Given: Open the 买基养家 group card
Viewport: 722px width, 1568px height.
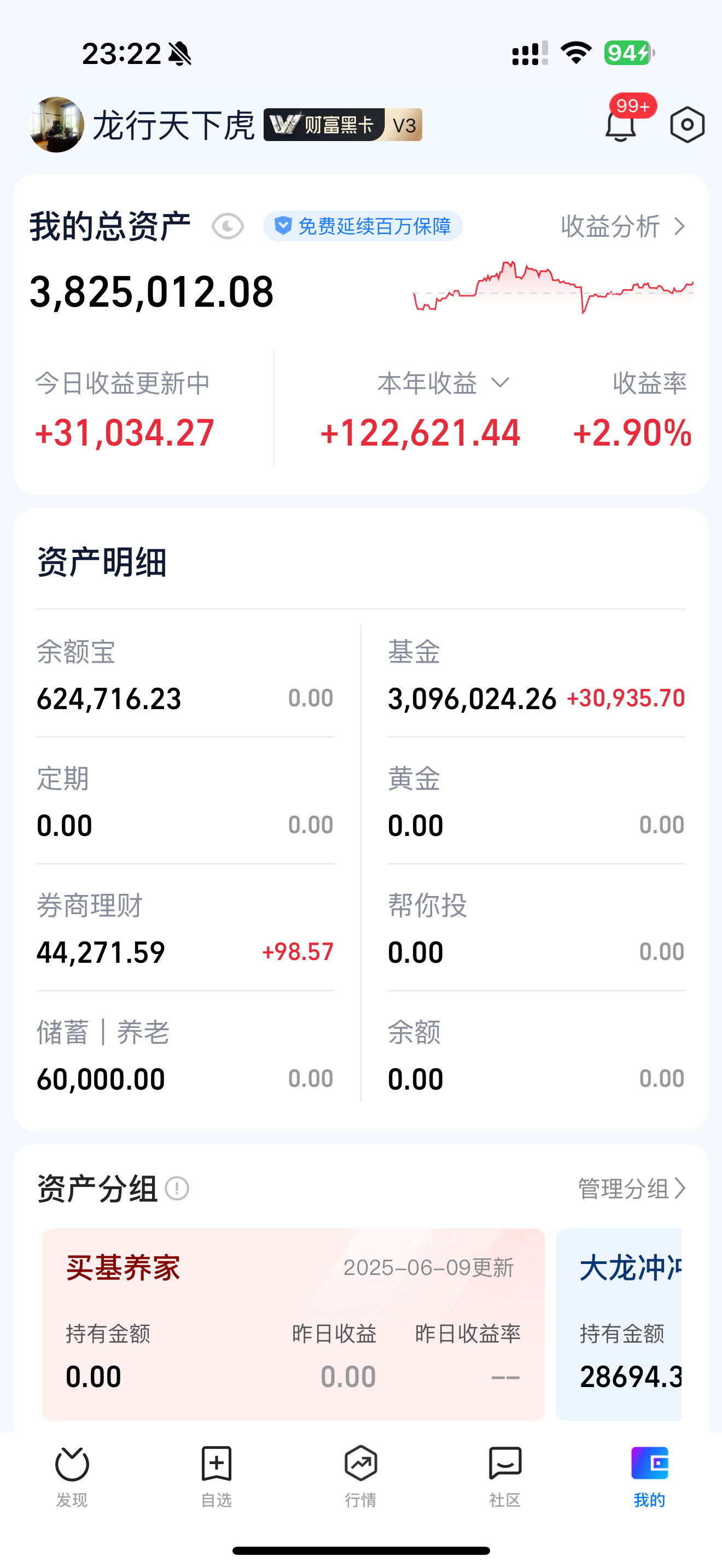Looking at the screenshot, I should (293, 1324).
